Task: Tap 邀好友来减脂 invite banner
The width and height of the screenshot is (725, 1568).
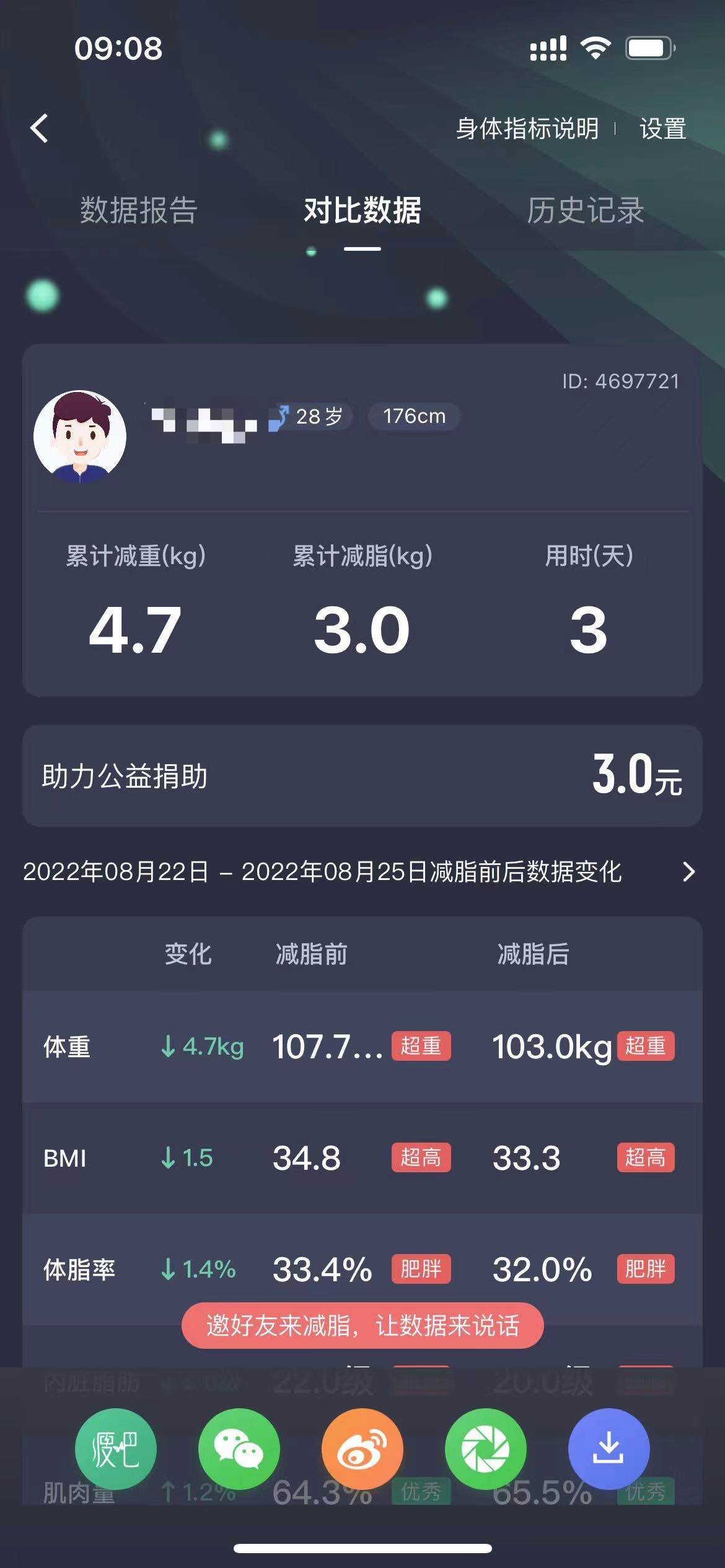Action: pos(362,1326)
